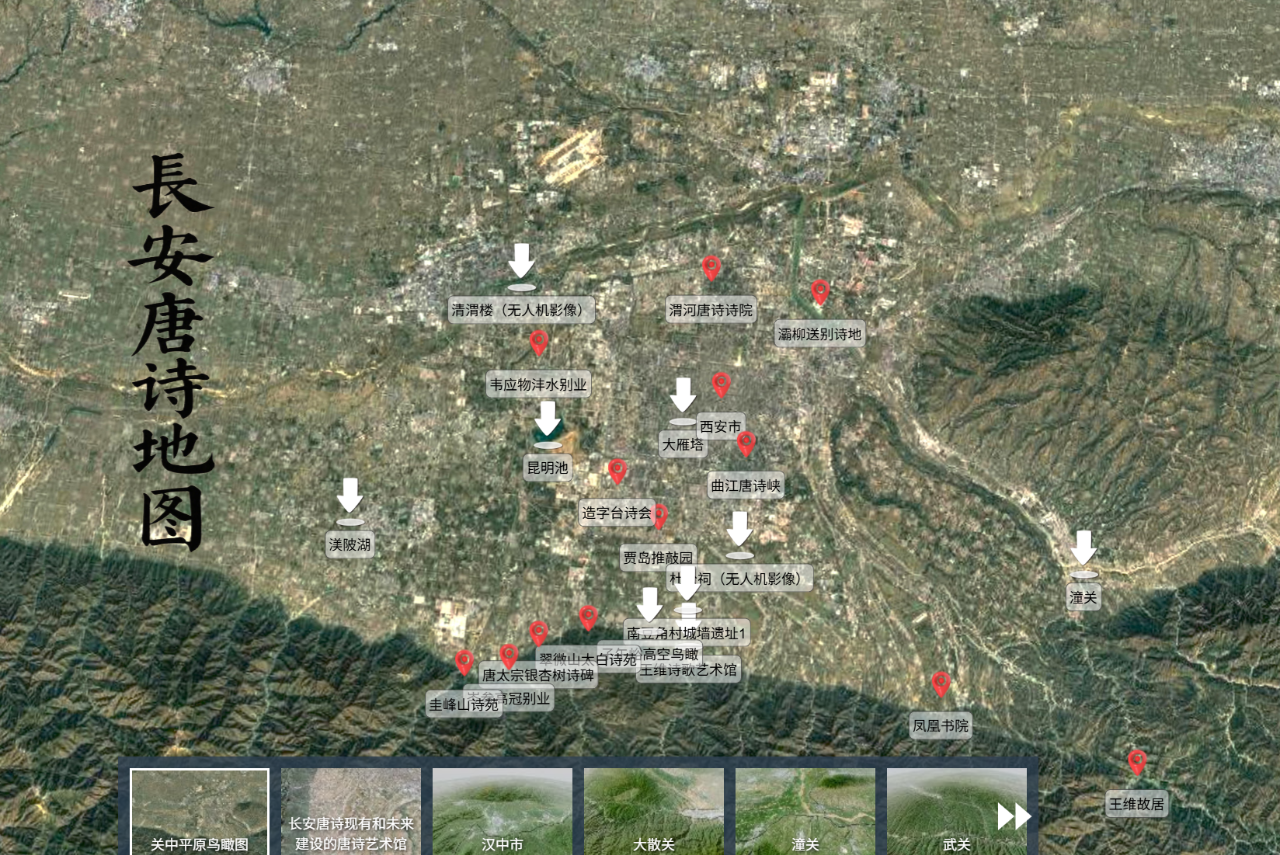Open the 长安唐诗艺术馆 scene thumbnail
This screenshot has height=855, width=1280.
point(351,811)
